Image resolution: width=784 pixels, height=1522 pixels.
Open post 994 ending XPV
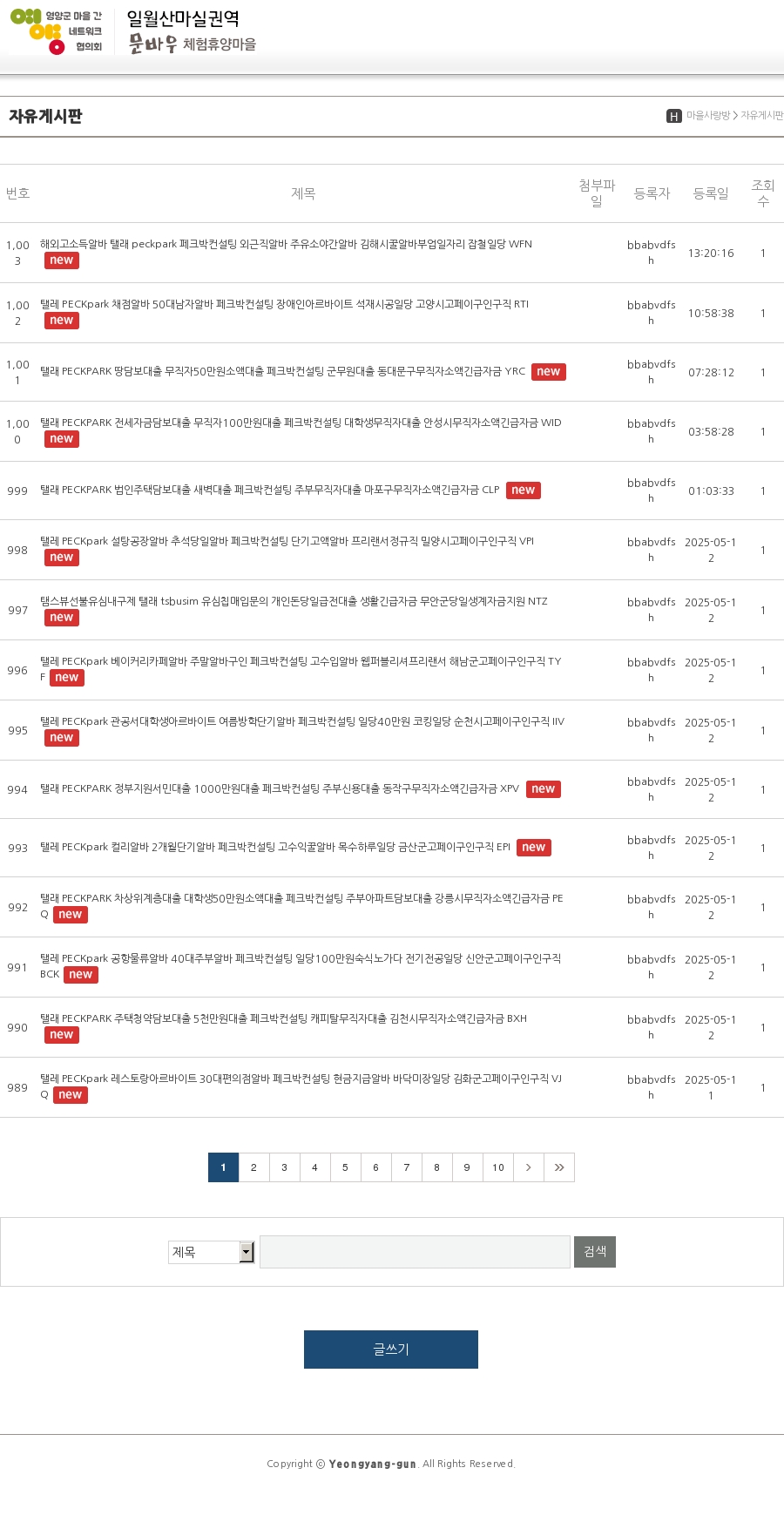pyautogui.click(x=280, y=788)
